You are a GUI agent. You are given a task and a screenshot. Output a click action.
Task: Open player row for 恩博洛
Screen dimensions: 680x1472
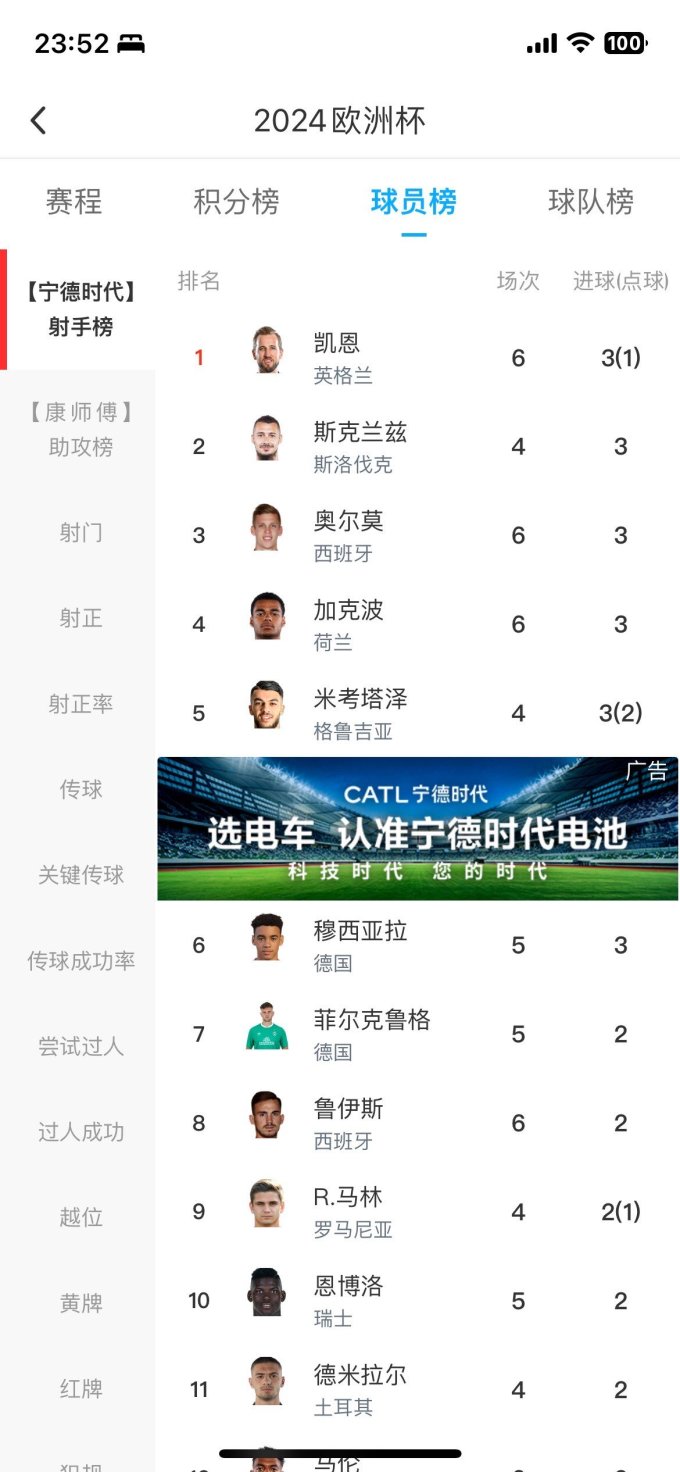418,1301
